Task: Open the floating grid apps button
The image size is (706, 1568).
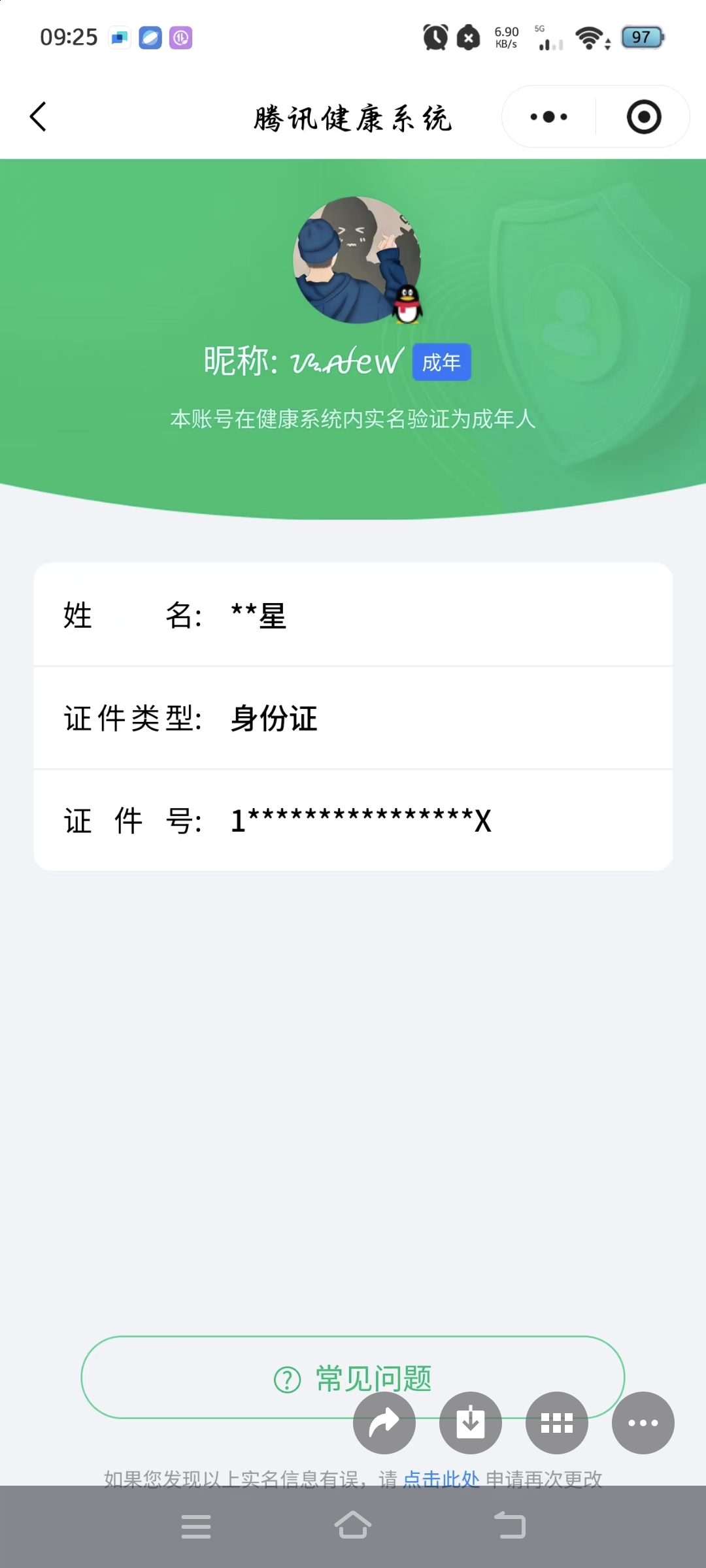Action: pyautogui.click(x=557, y=1423)
